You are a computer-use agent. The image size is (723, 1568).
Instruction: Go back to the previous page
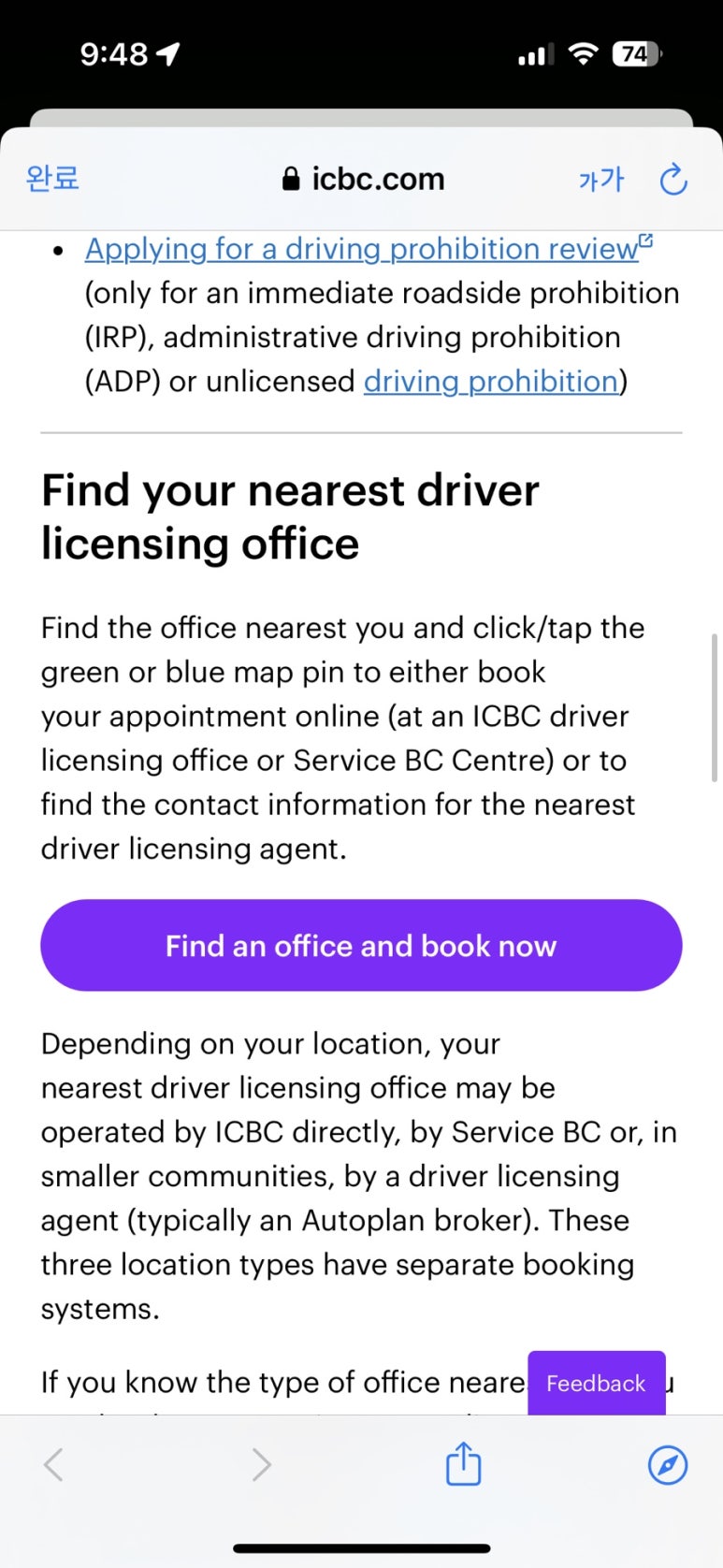pyautogui.click(x=54, y=1464)
